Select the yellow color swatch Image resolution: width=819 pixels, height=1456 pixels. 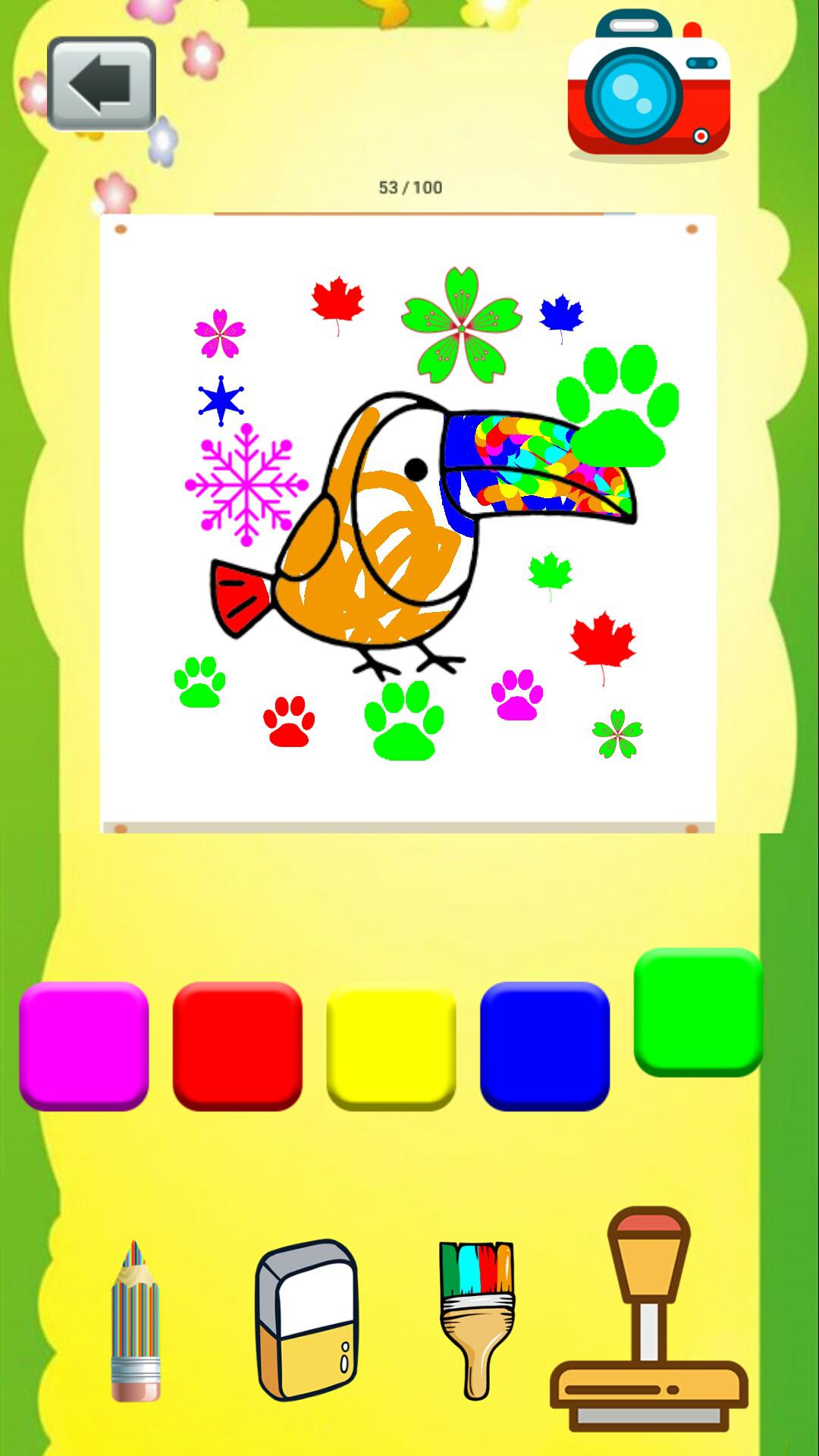391,1046
